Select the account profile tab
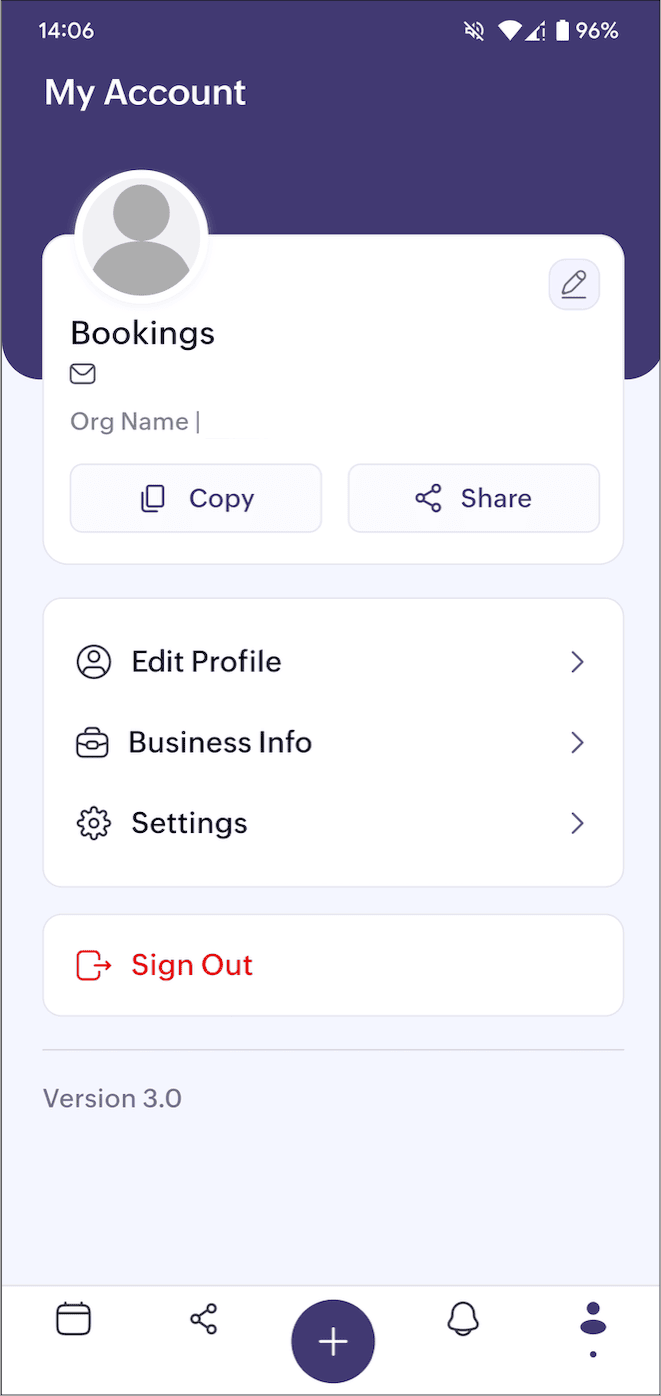The width and height of the screenshot is (661, 1396). (x=593, y=1322)
